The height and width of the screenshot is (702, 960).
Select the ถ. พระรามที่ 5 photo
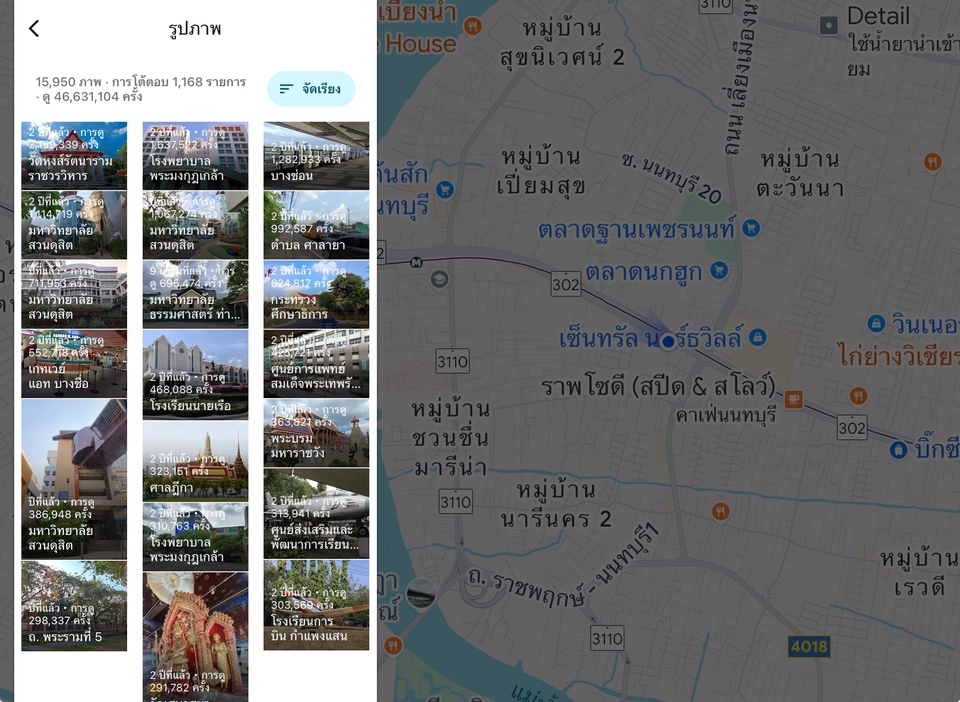tap(74, 605)
